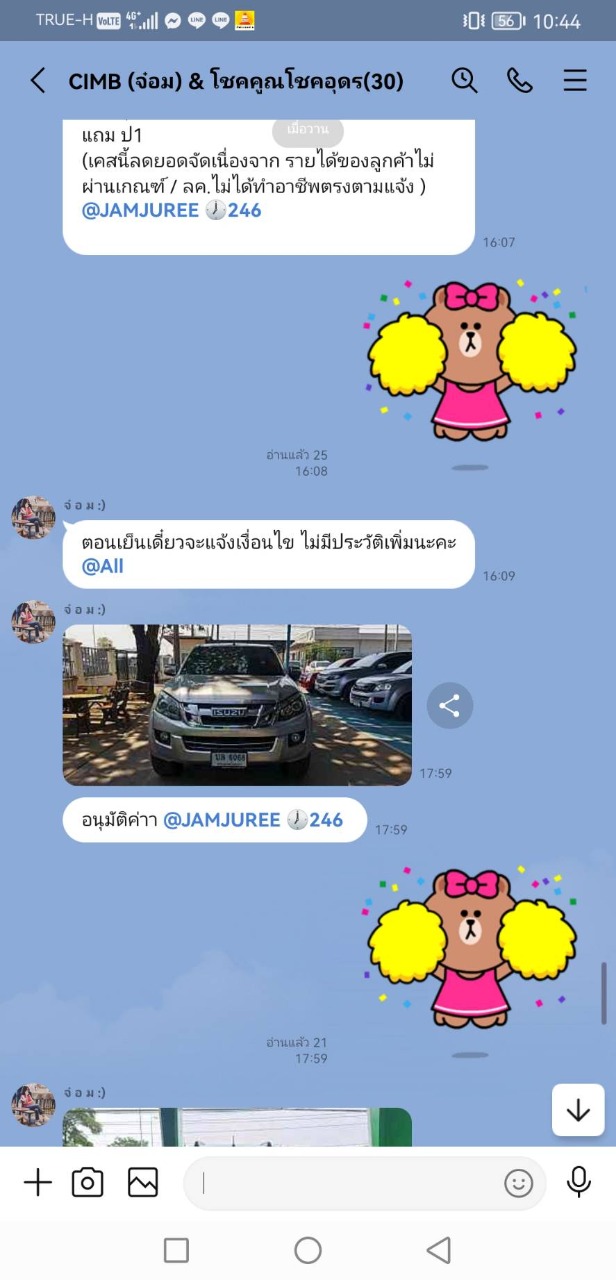Open the chat hamburger menu
This screenshot has height=1280, width=616.
click(x=575, y=81)
